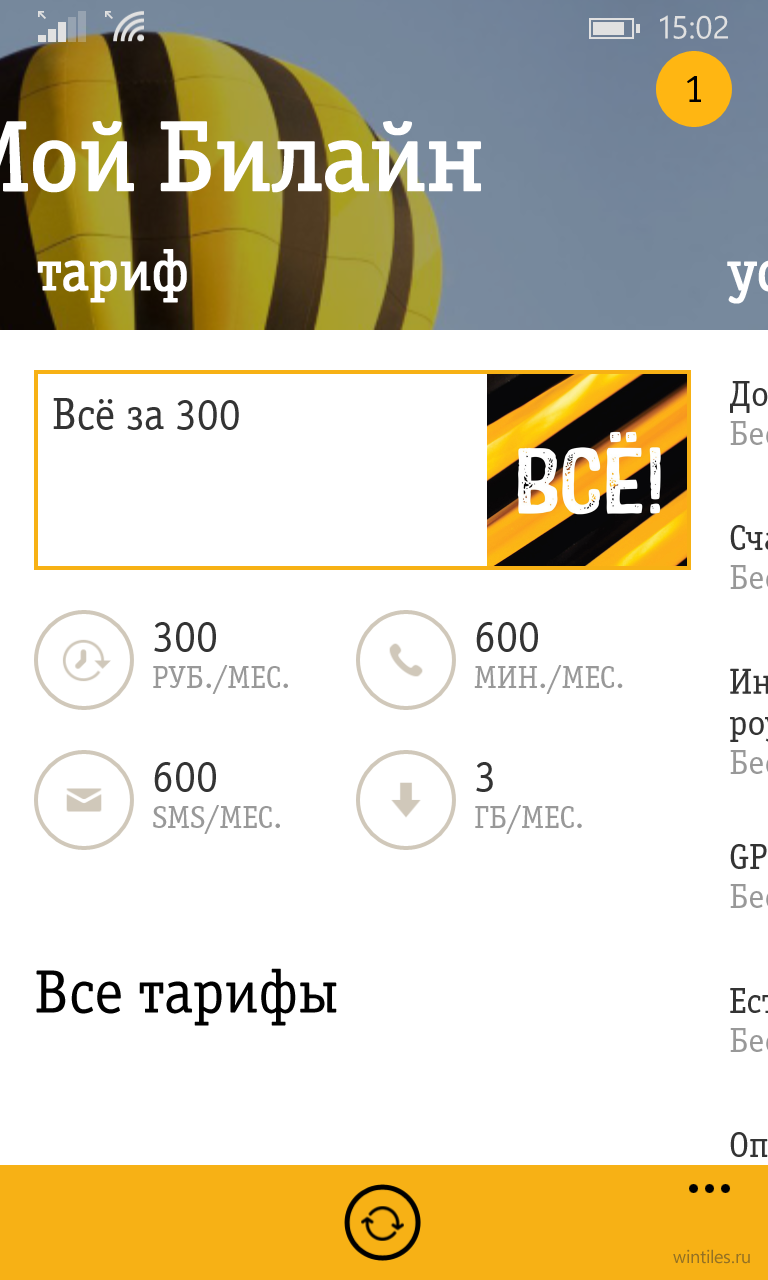Open the Всё за 300 tariff card

point(362,470)
